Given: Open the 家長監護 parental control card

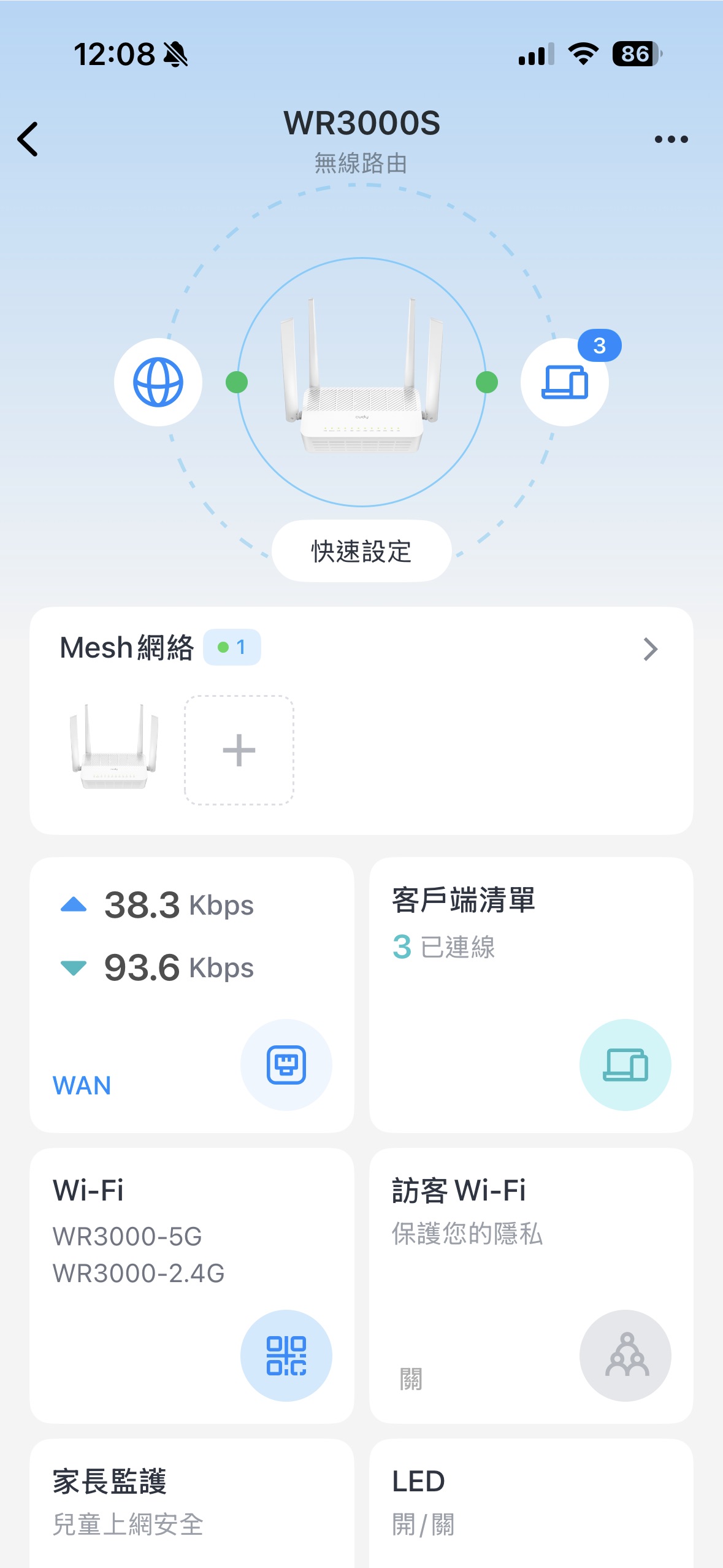Looking at the screenshot, I should click(192, 1503).
